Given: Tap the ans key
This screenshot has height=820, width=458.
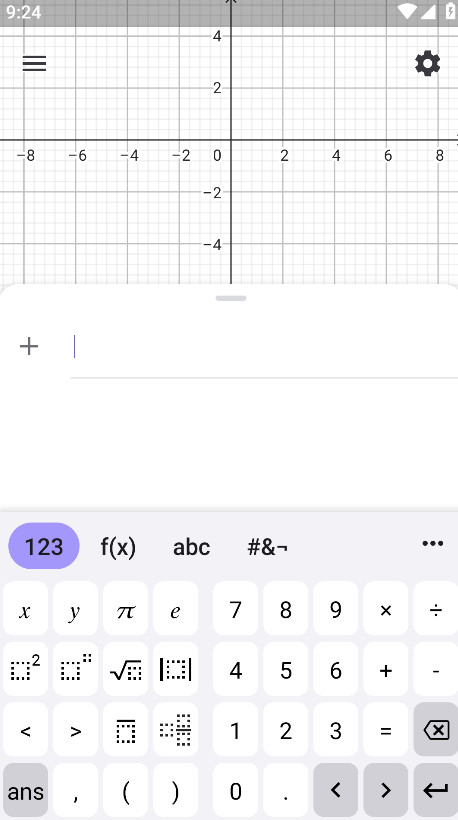Looking at the screenshot, I should 25,791.
